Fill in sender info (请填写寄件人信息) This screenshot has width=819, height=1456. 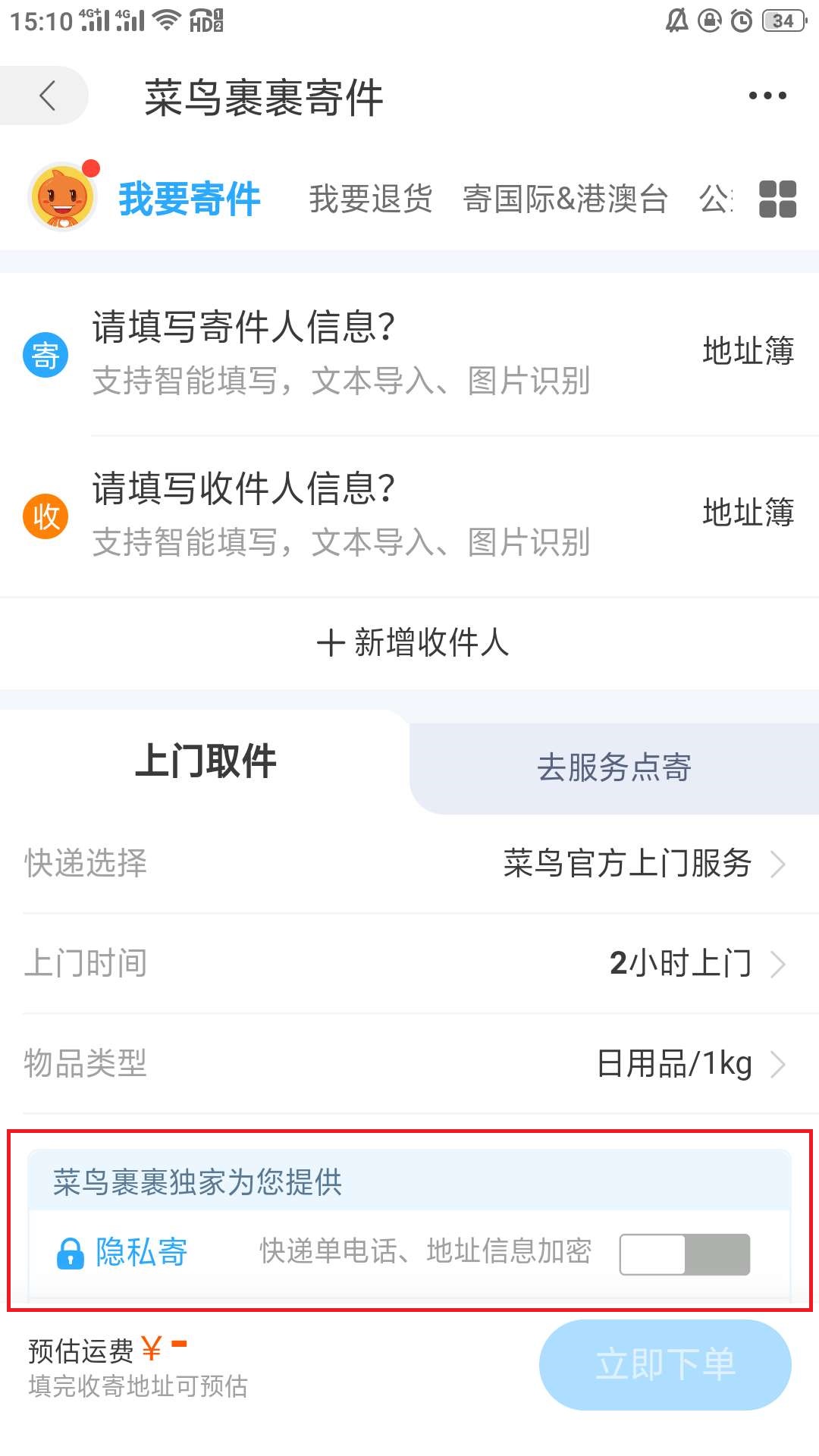pyautogui.click(x=341, y=353)
